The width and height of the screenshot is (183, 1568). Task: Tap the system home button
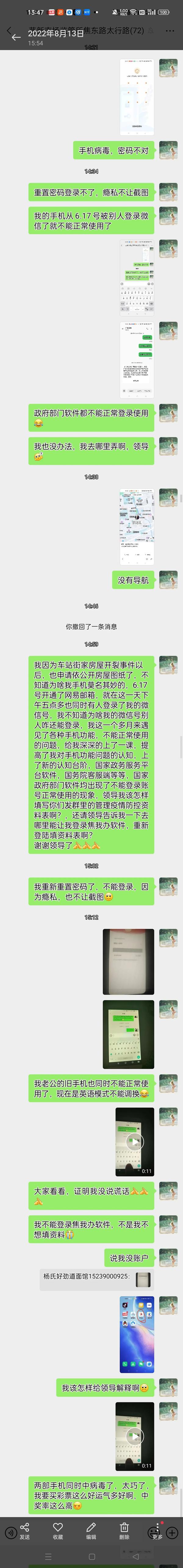coord(91,1556)
